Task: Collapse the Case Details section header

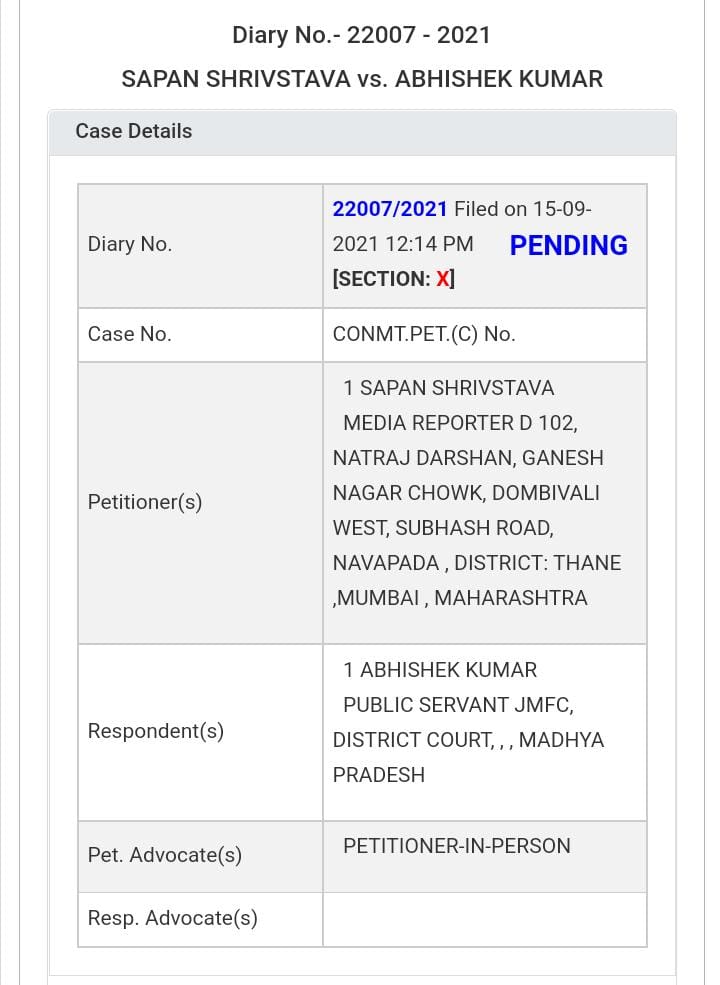Action: tap(362, 133)
